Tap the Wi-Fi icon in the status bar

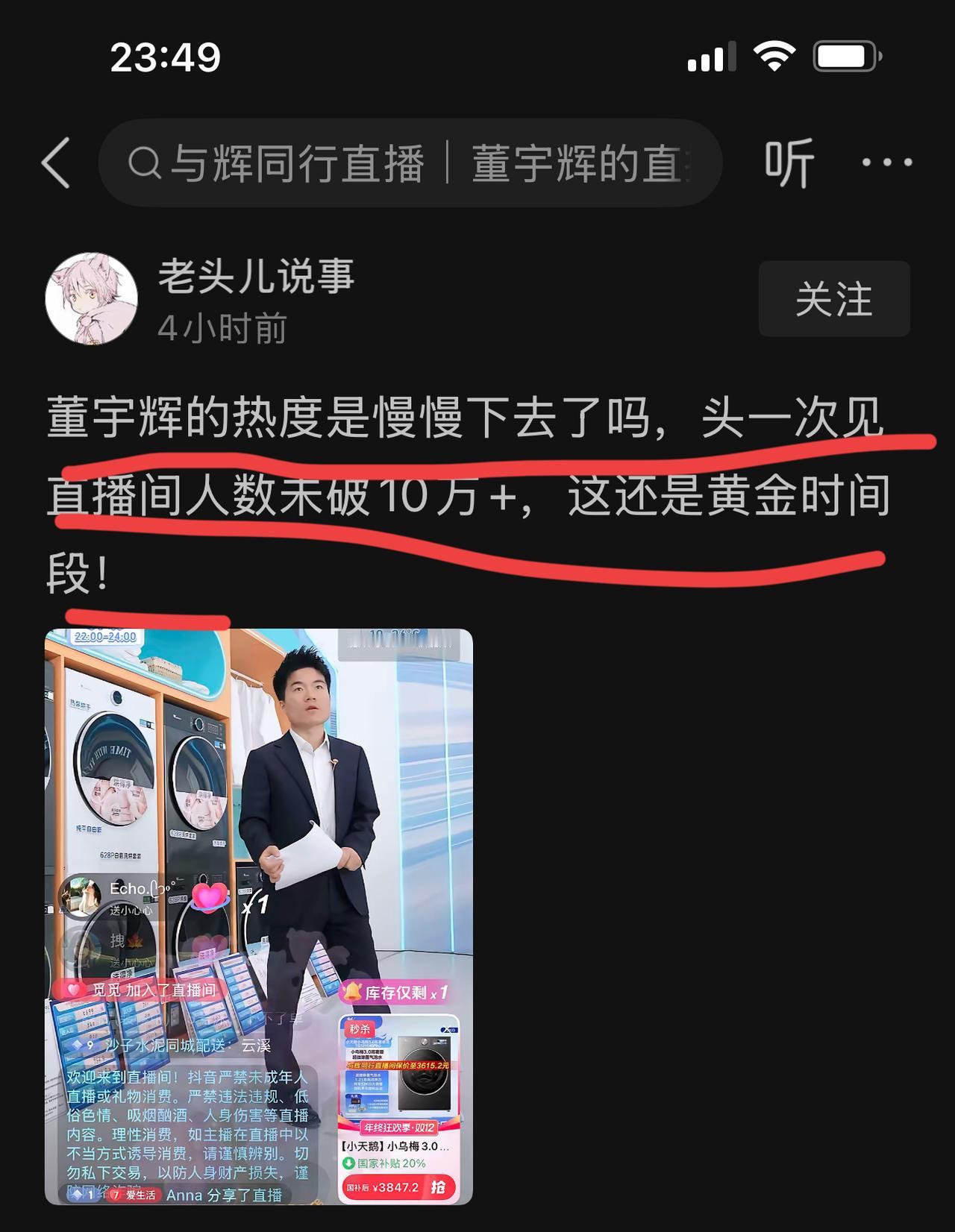coord(774,54)
